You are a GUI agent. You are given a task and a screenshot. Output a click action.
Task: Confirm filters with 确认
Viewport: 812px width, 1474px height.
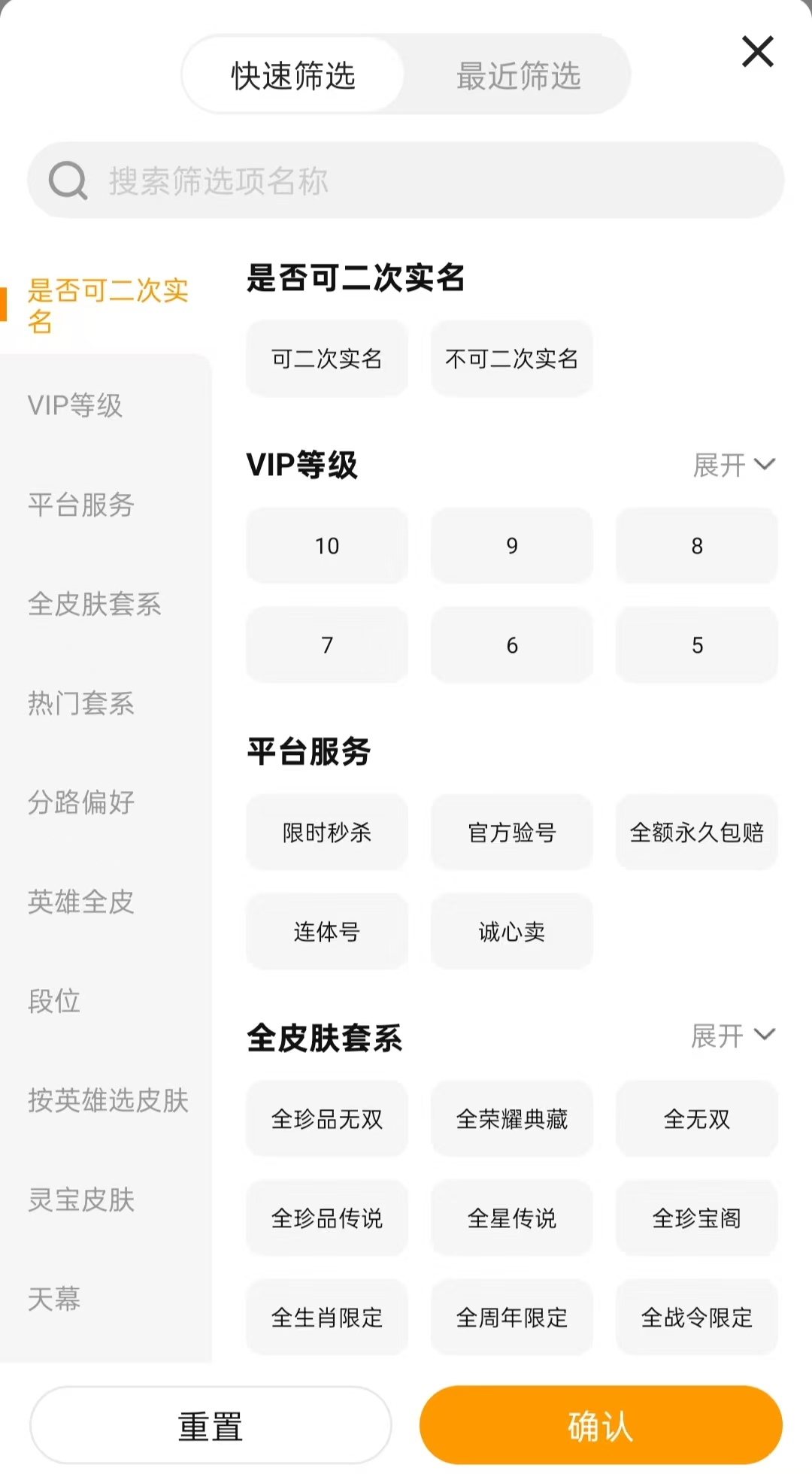point(601,1426)
